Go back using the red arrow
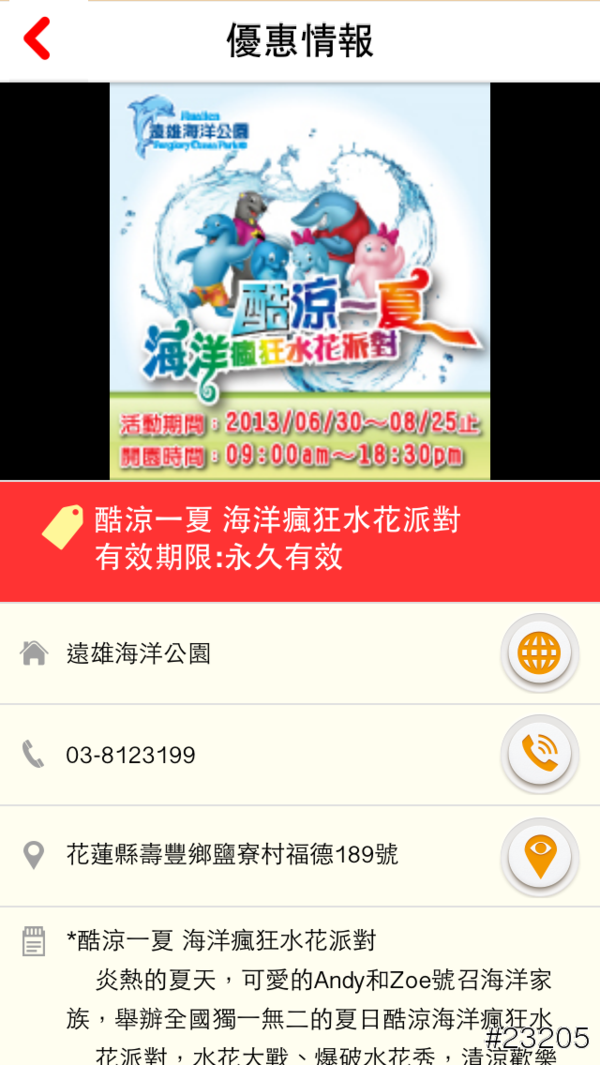 pyautogui.click(x=37, y=40)
